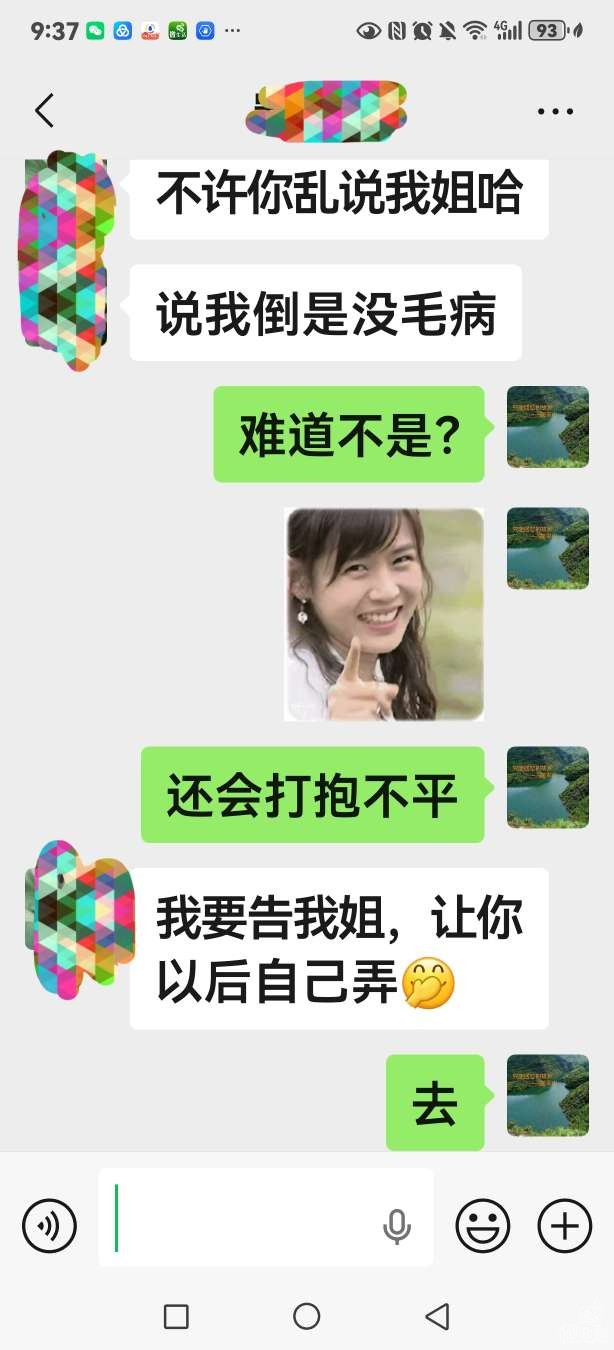View the smiling girl sticker image
Viewport: 614px width, 1350px height.
(x=384, y=614)
